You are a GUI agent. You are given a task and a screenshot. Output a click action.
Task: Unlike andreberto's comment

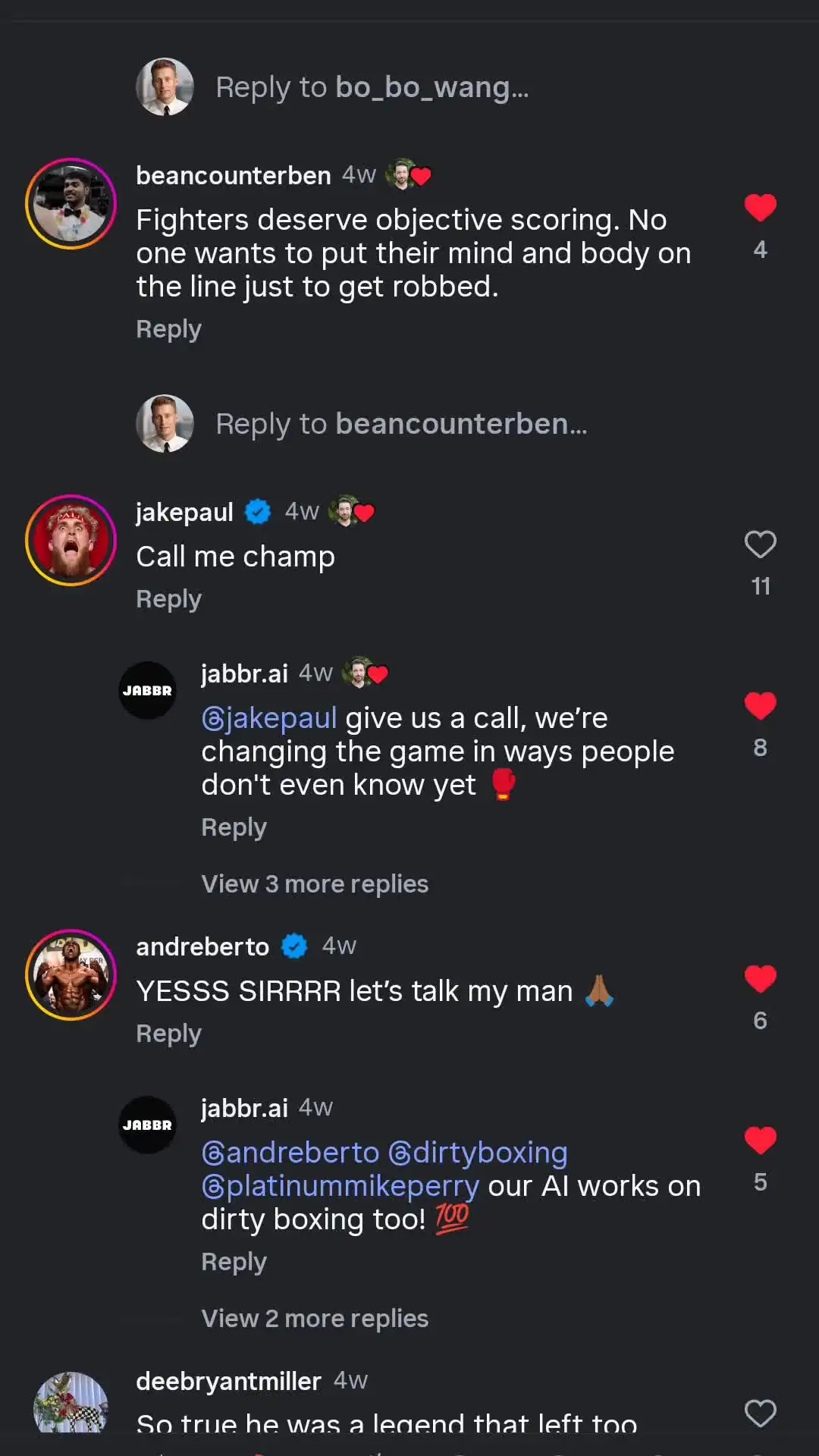760,979
